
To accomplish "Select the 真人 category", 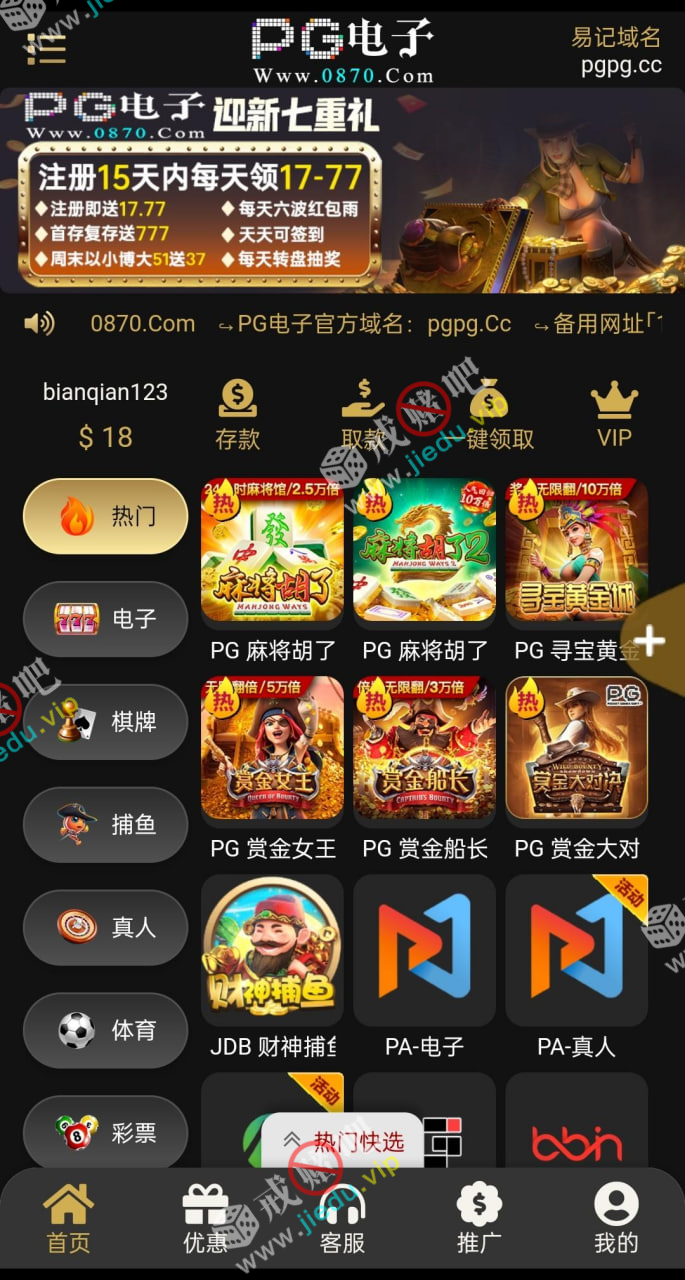I will [x=105, y=928].
